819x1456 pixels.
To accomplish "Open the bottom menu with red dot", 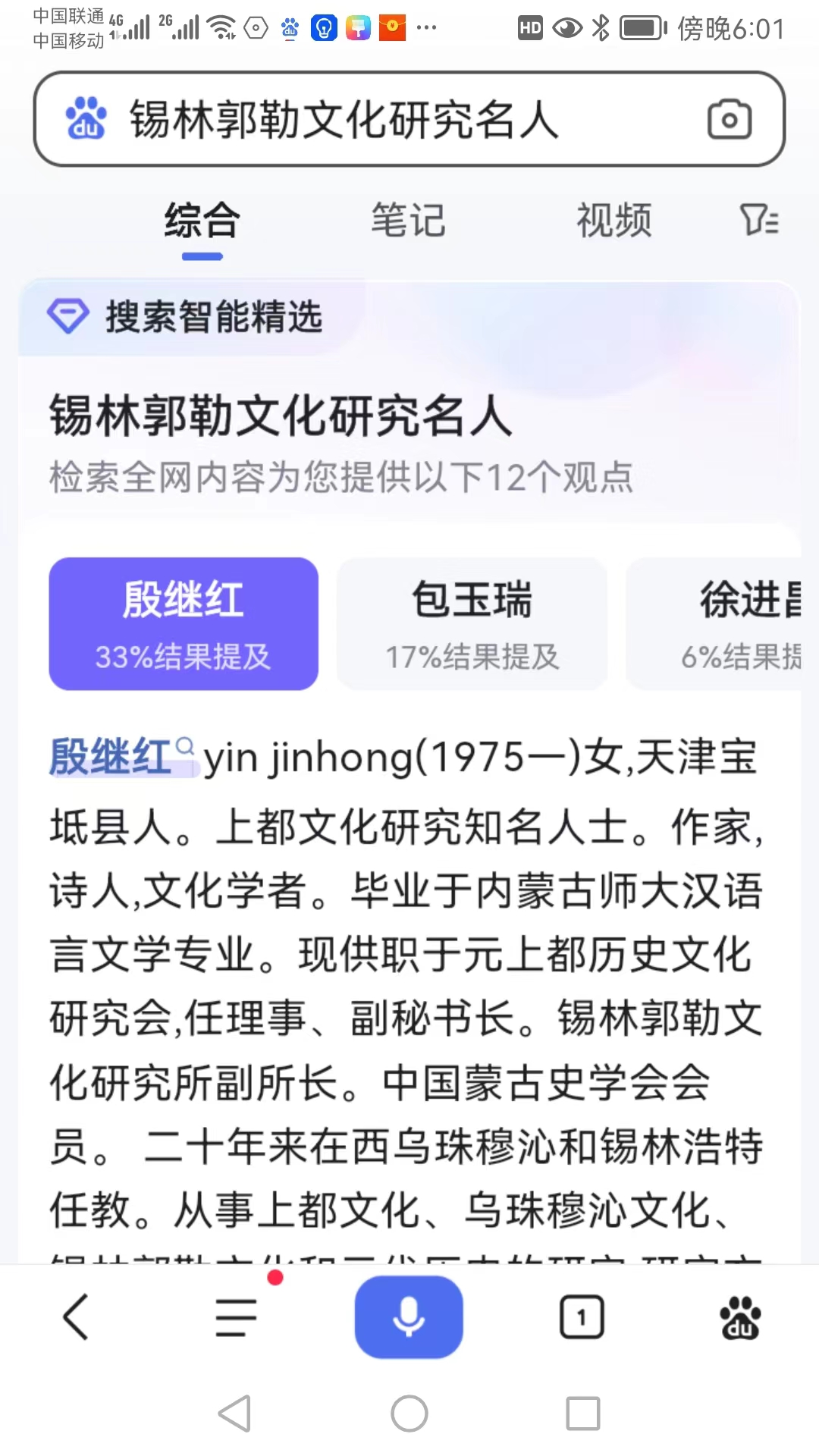I will click(x=237, y=1317).
